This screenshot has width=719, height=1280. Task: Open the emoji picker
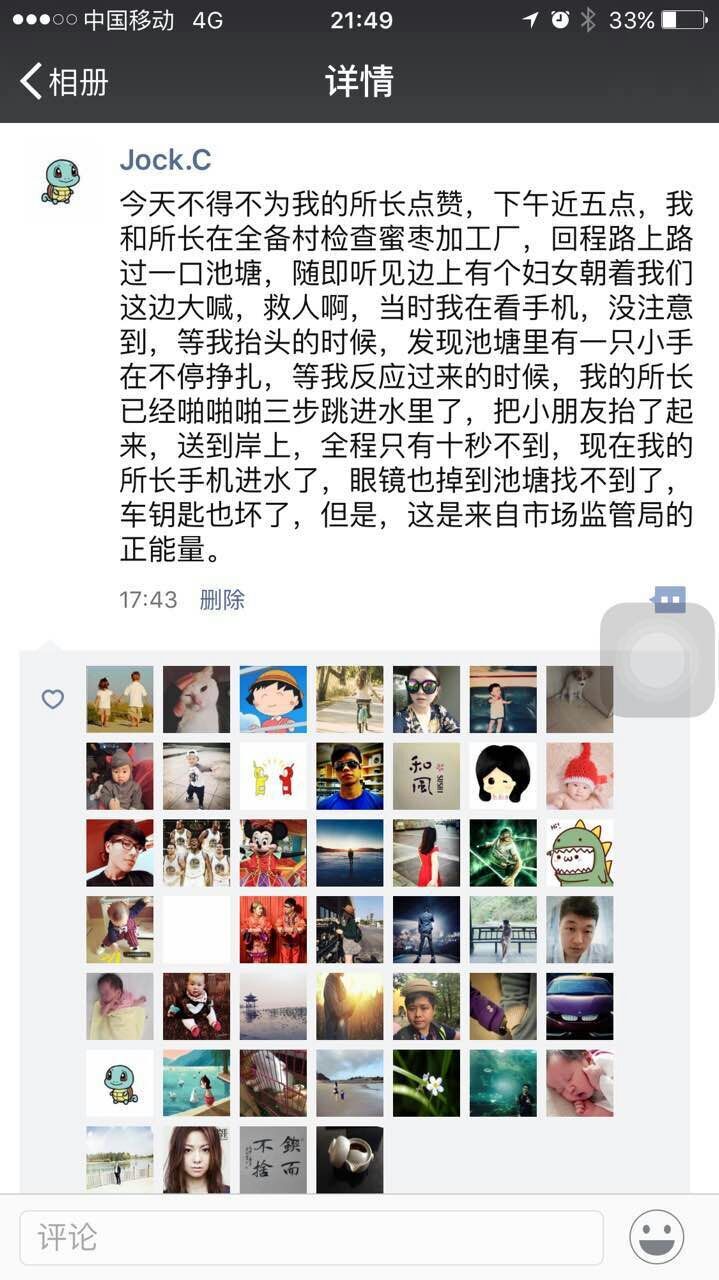pos(656,1237)
